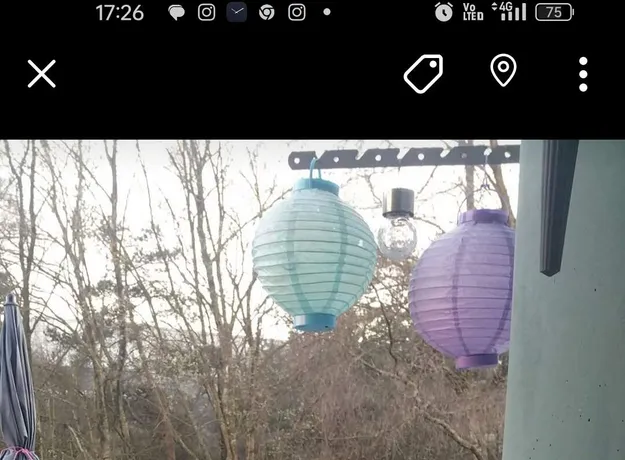Screen dimensions: 625x460
Task: Close the photo viewer
Action: click(x=41, y=74)
